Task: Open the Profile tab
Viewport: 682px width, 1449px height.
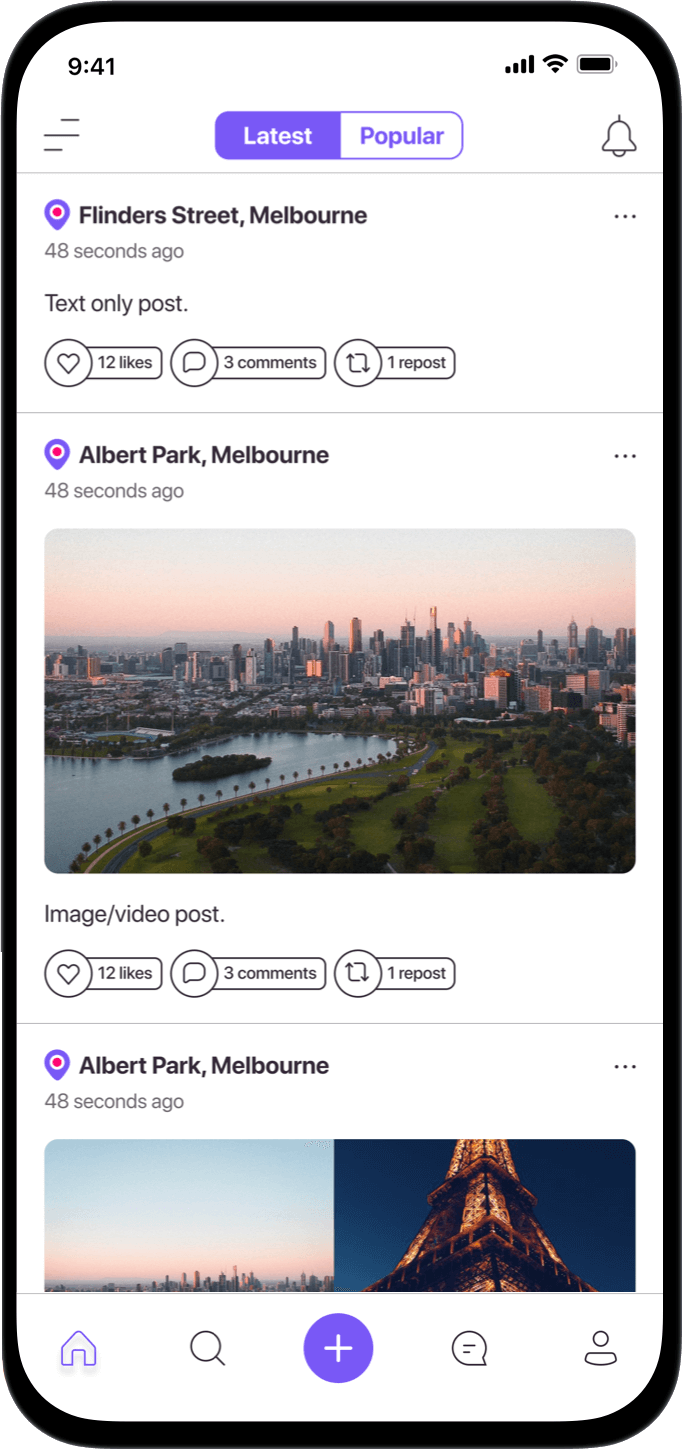Action: (600, 1348)
